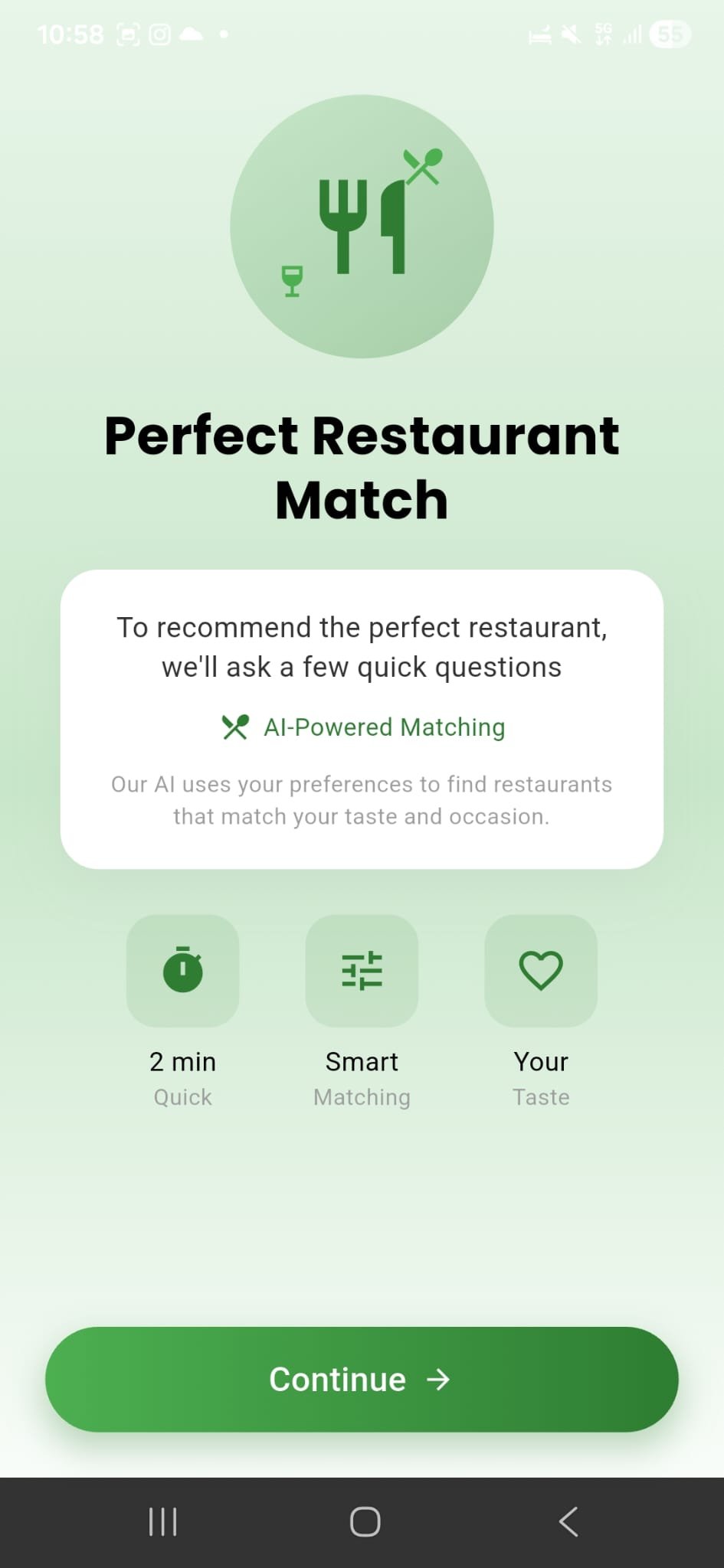The image size is (724, 1568).
Task: Go back using the system back button
Action: coord(568,1521)
